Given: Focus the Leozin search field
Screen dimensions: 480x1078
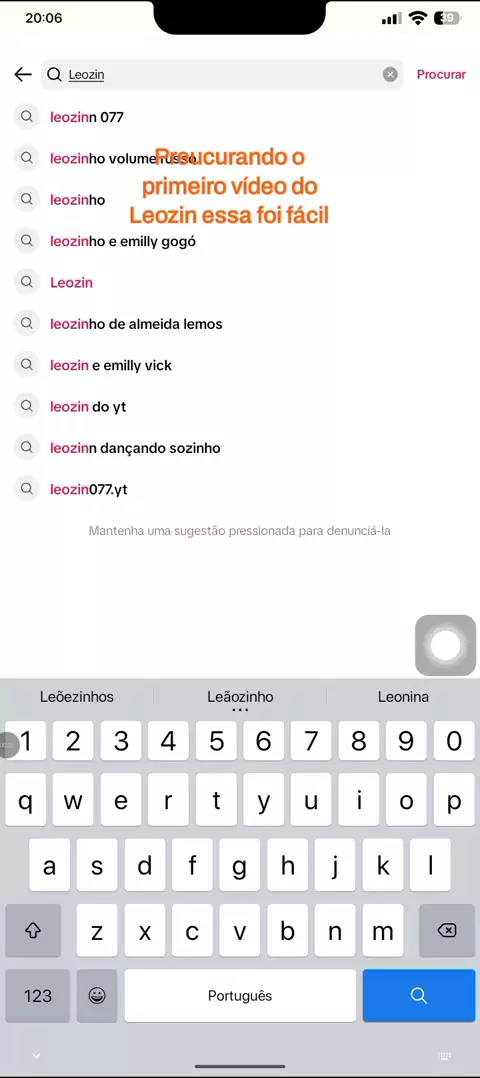Looking at the screenshot, I should [x=223, y=74].
